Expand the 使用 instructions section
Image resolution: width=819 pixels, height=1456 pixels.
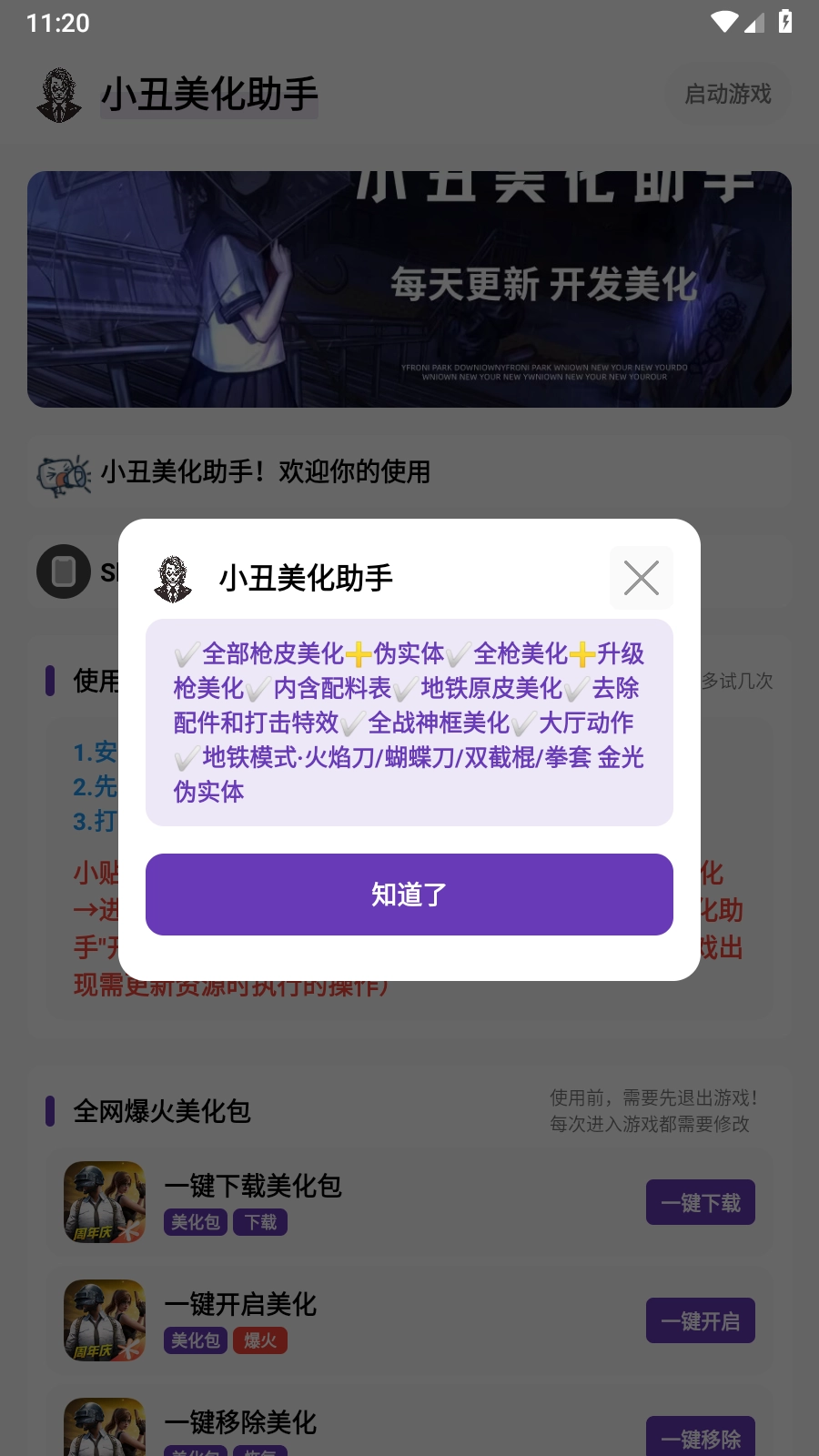(x=100, y=680)
